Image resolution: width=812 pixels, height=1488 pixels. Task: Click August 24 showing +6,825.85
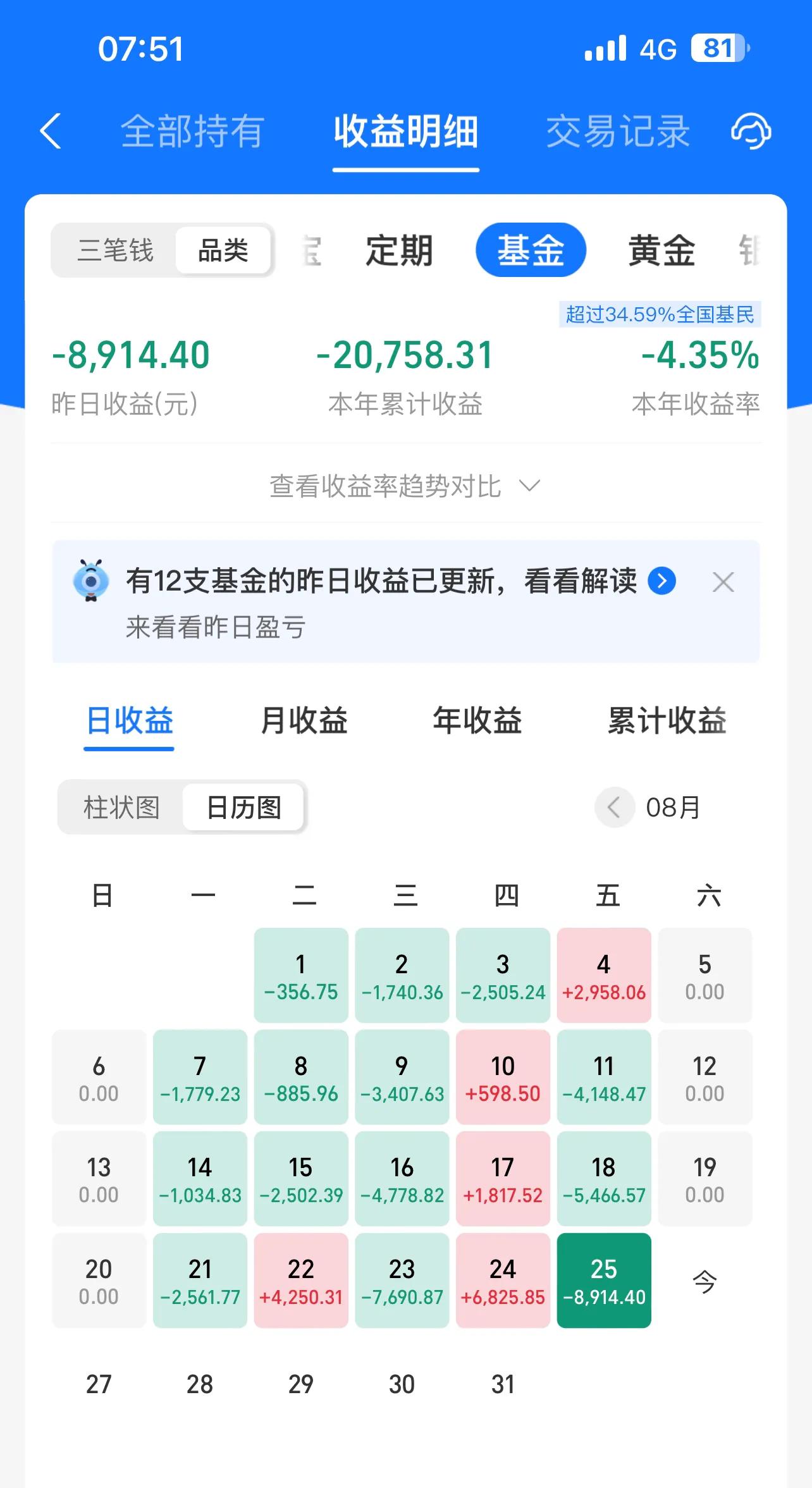click(503, 1281)
